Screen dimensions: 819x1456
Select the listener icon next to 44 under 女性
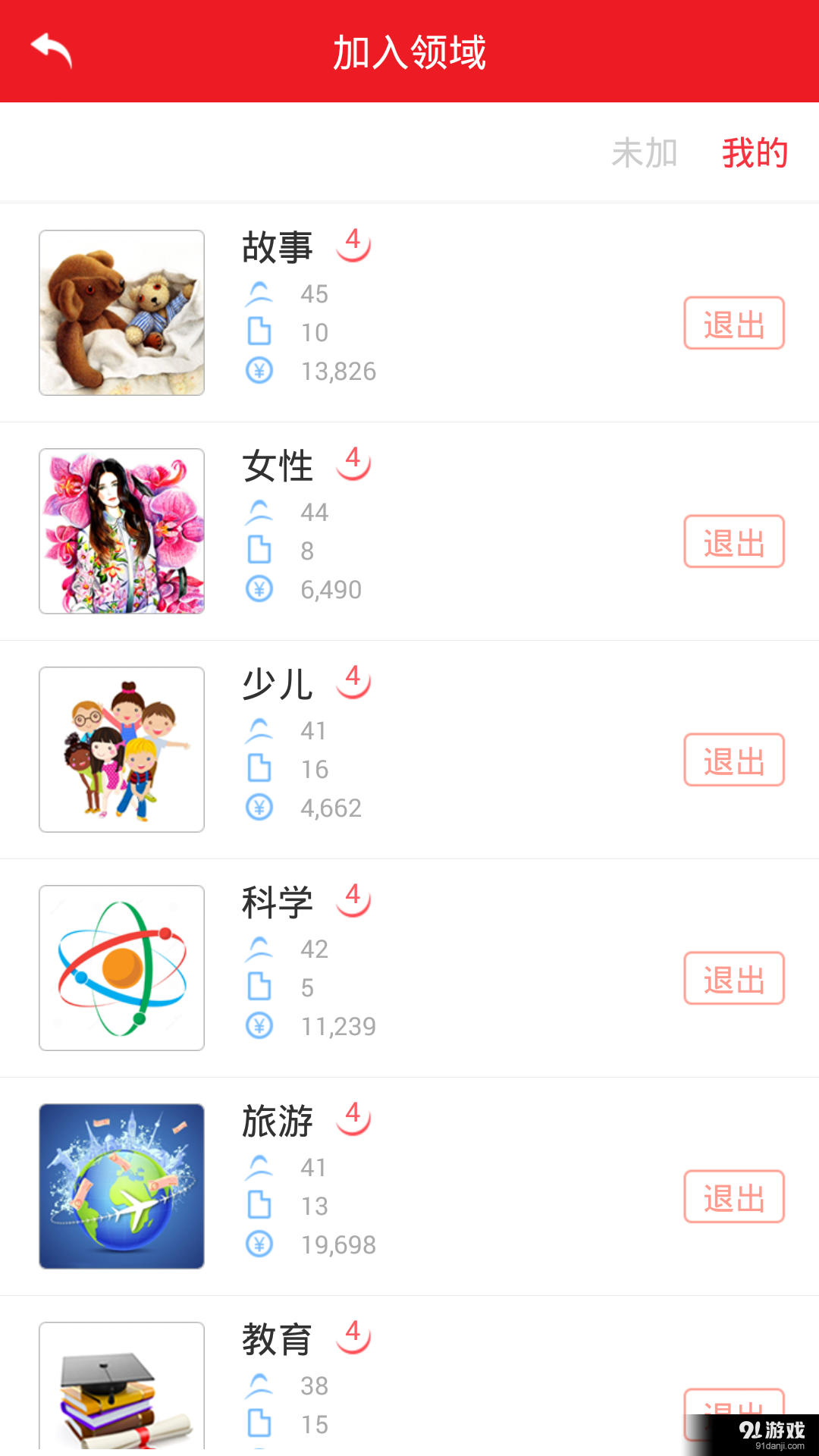(x=259, y=511)
